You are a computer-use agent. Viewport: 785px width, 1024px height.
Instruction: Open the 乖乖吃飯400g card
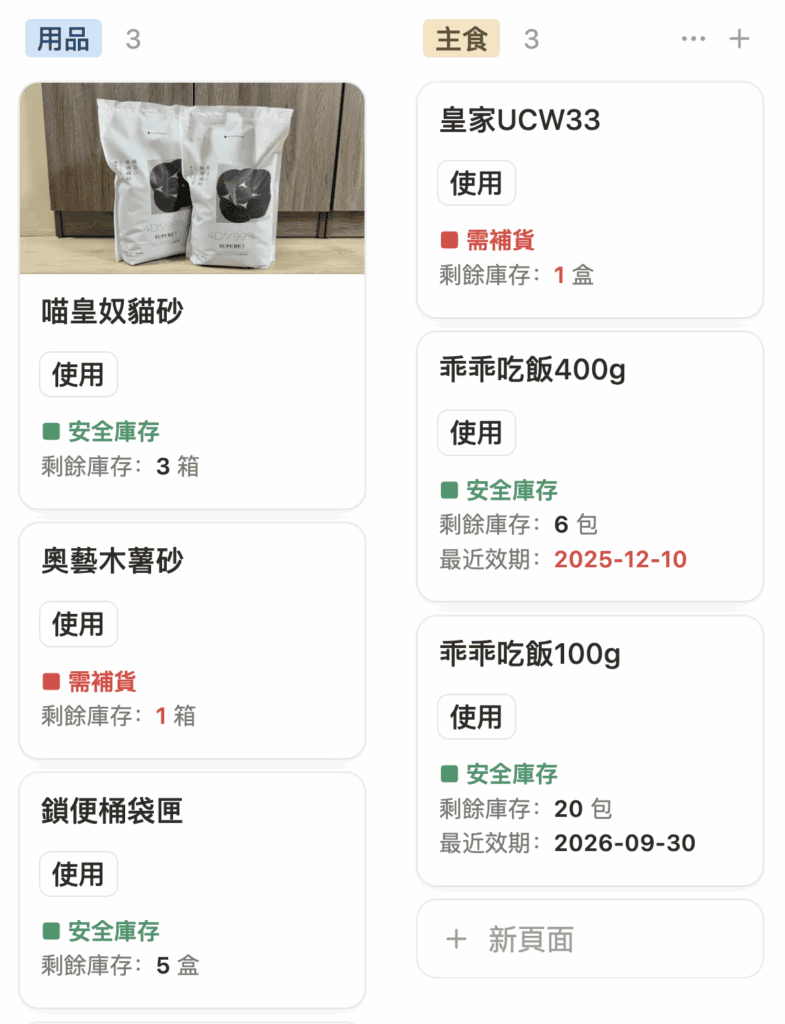click(532, 371)
